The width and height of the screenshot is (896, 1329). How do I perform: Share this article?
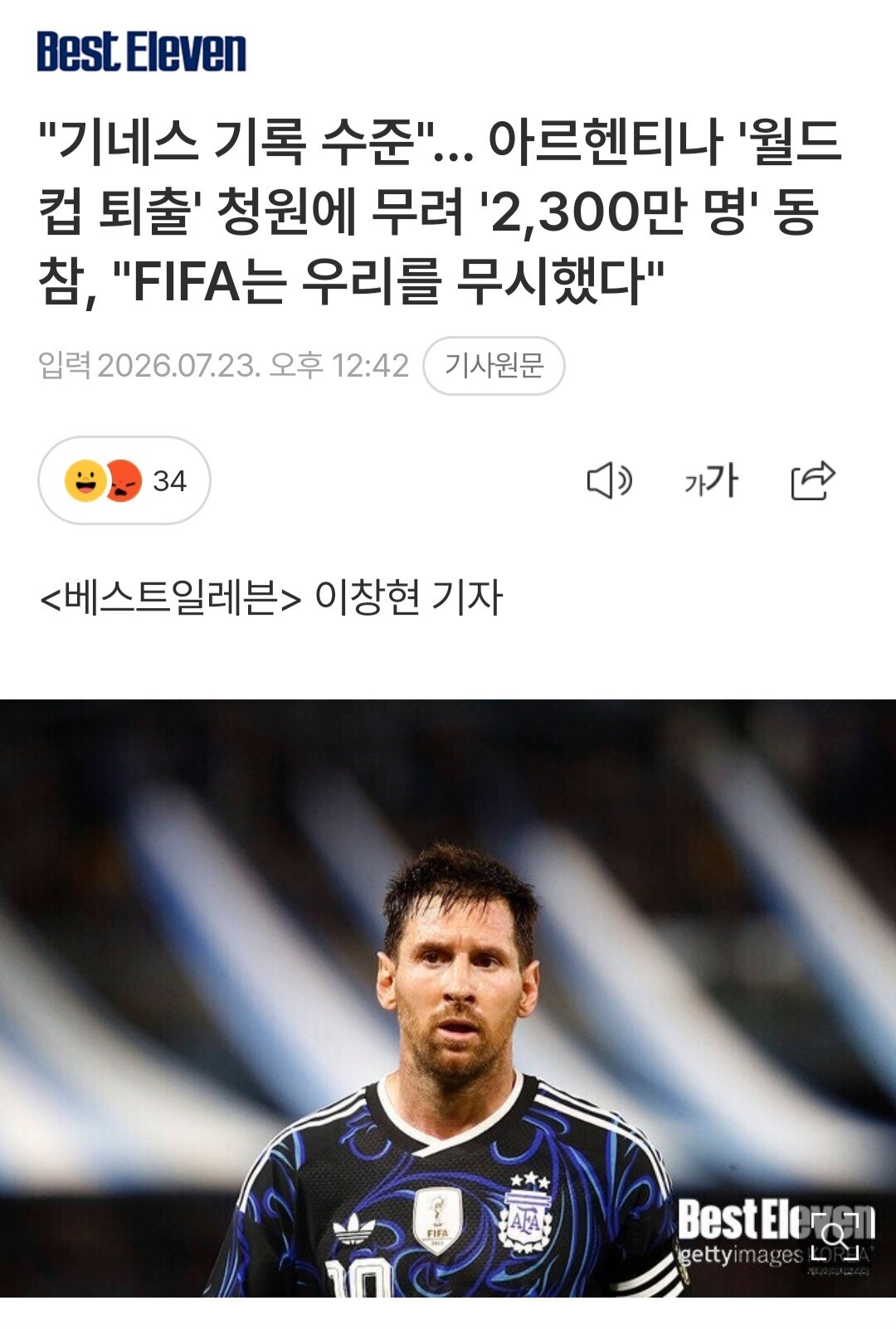click(813, 480)
